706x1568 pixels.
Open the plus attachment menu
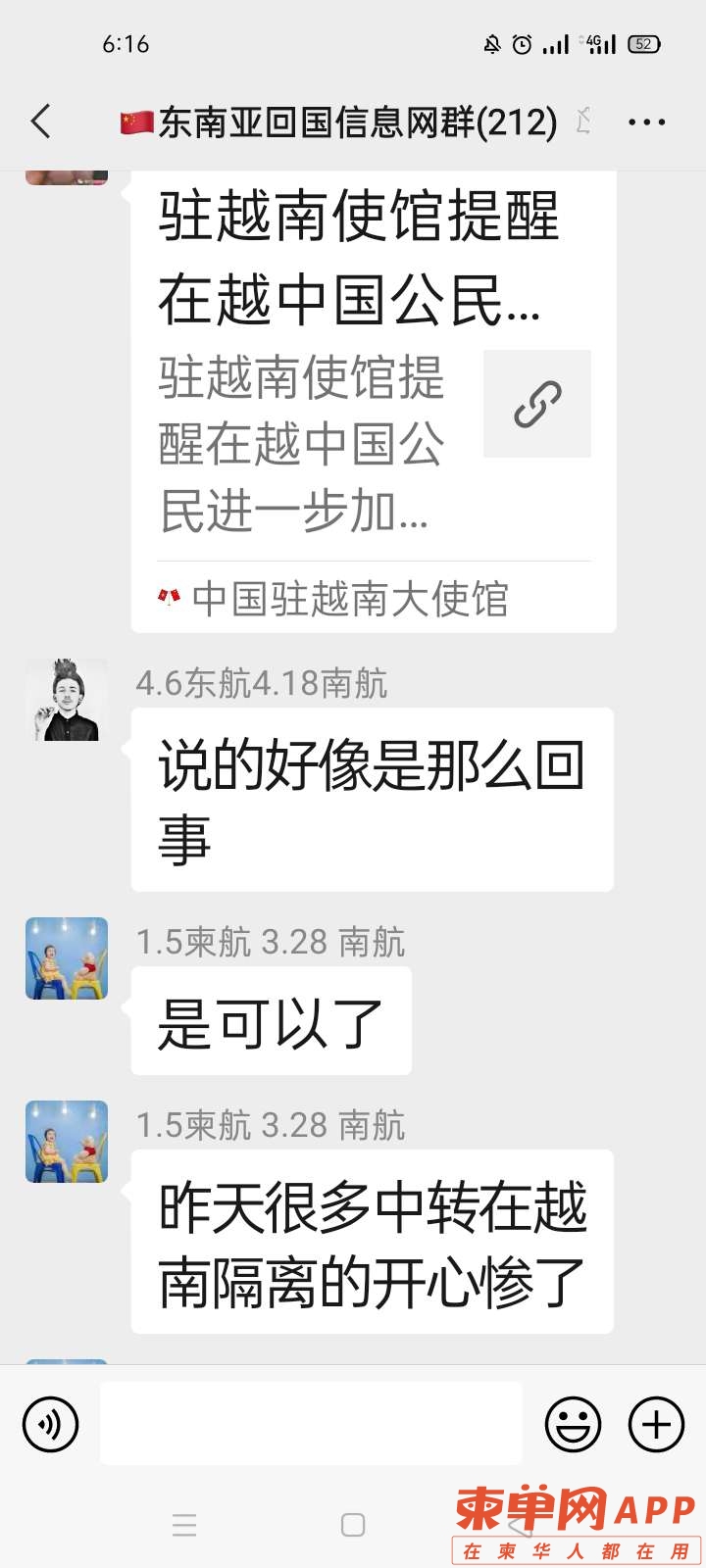point(656,1424)
